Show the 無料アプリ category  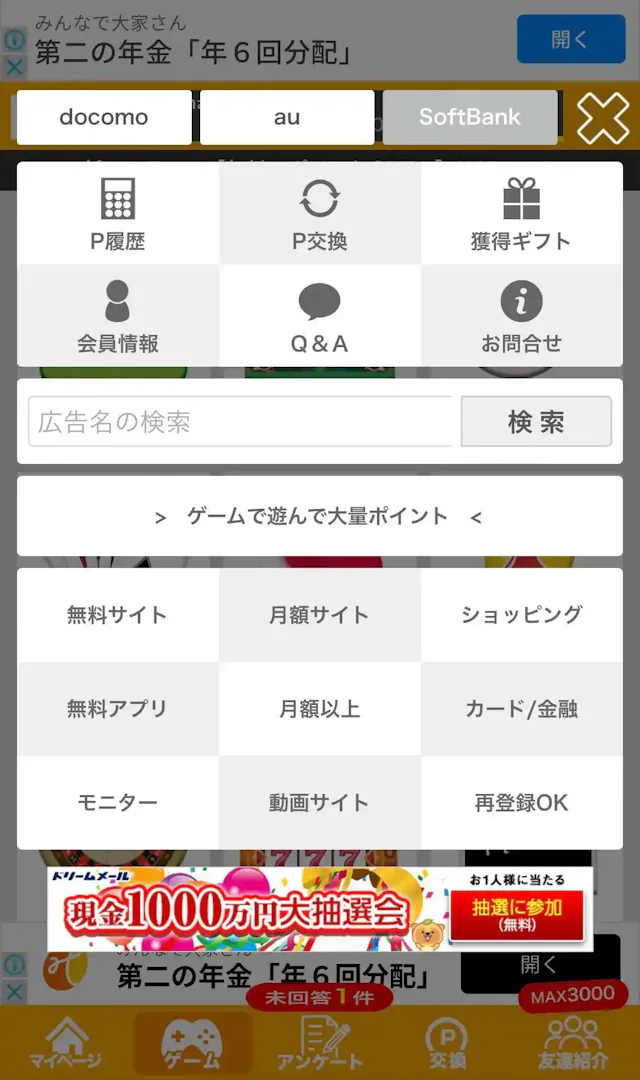click(x=118, y=709)
